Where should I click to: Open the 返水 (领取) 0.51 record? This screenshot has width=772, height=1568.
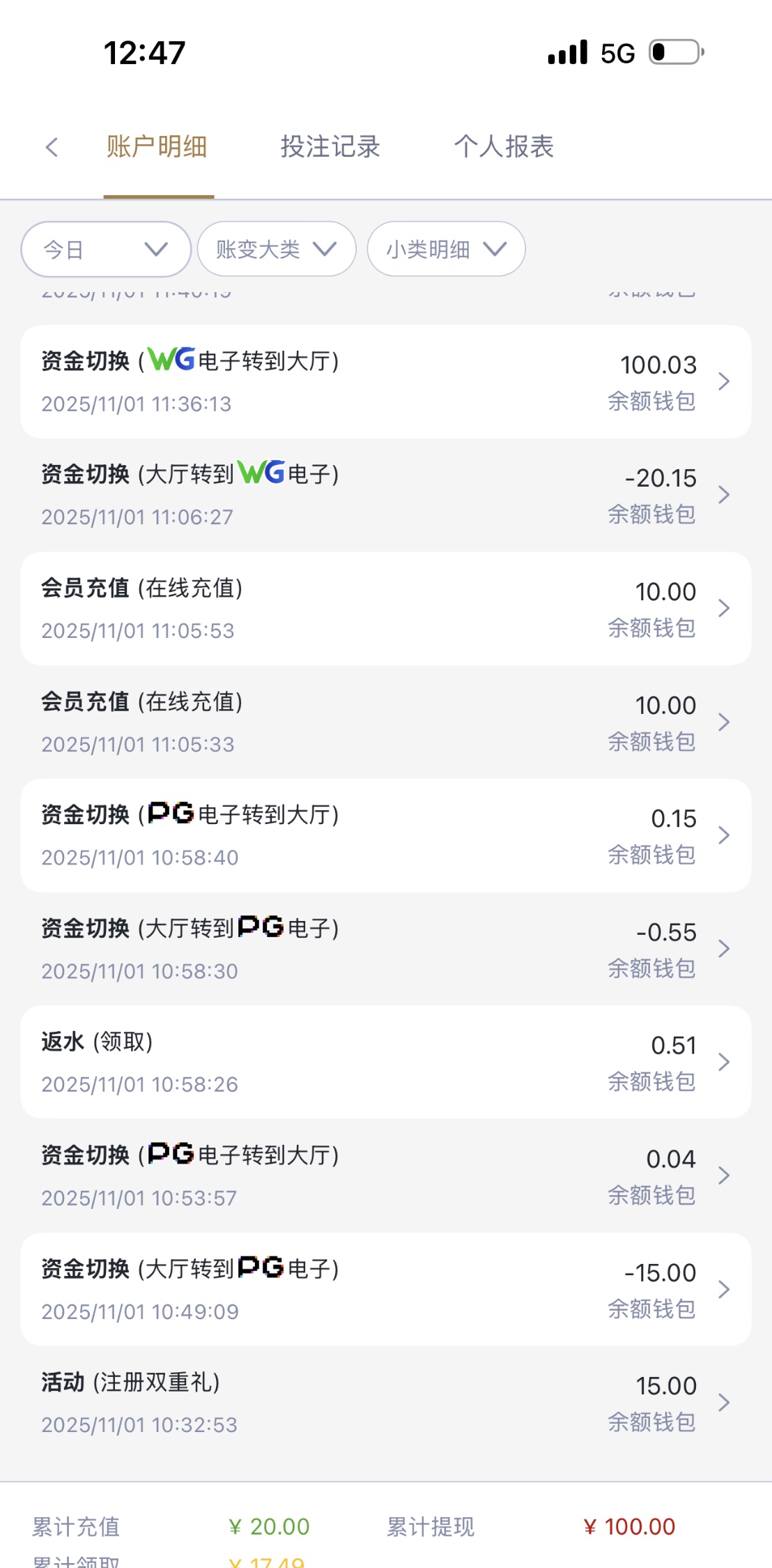[385, 1062]
